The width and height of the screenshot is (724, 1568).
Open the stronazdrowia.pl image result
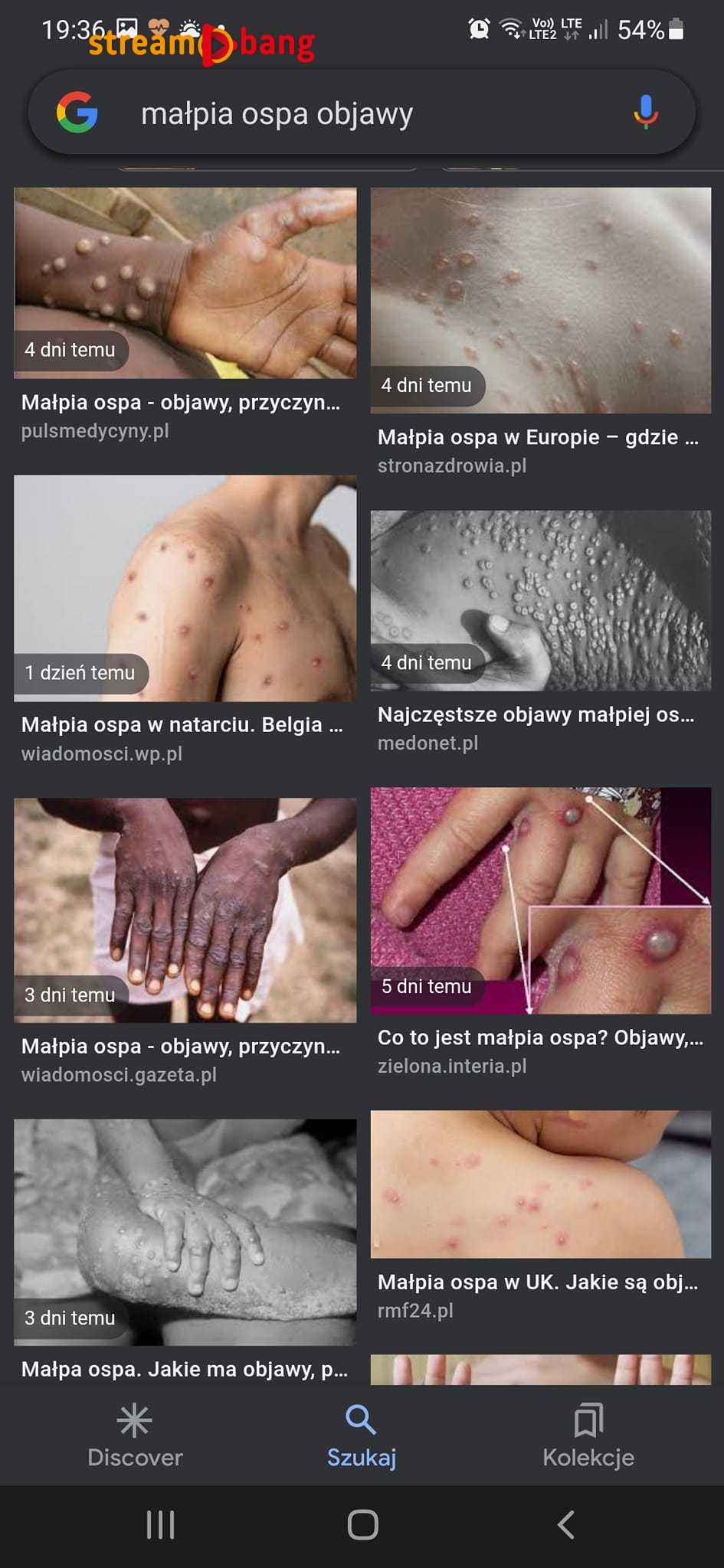[540, 300]
